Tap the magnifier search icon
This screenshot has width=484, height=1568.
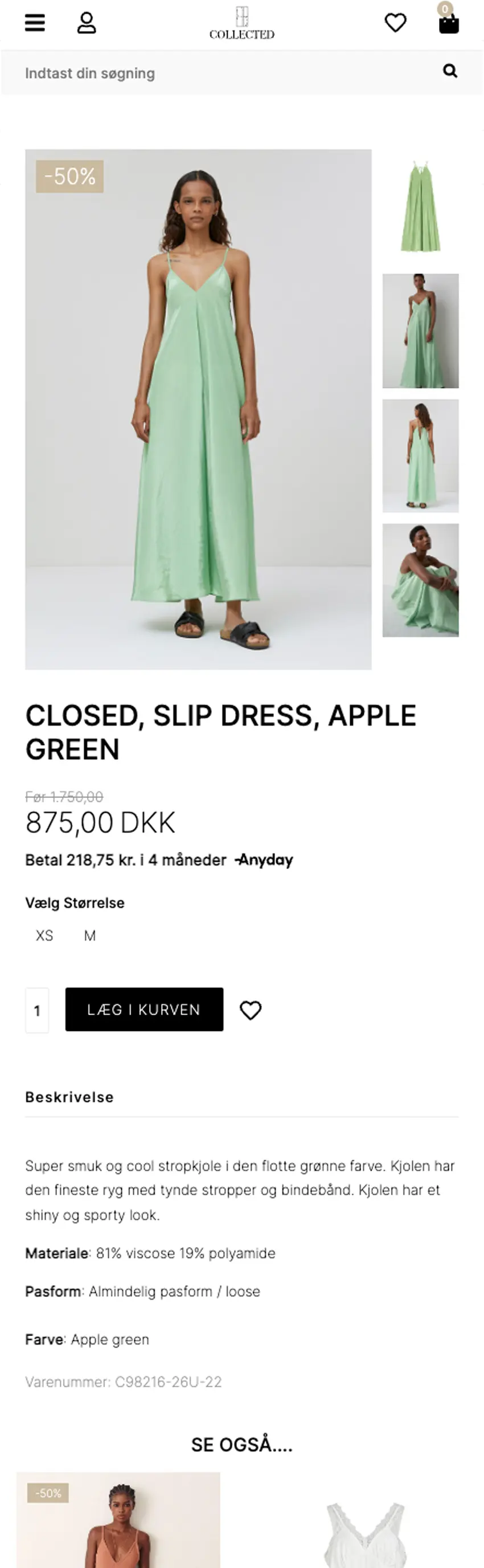click(450, 71)
